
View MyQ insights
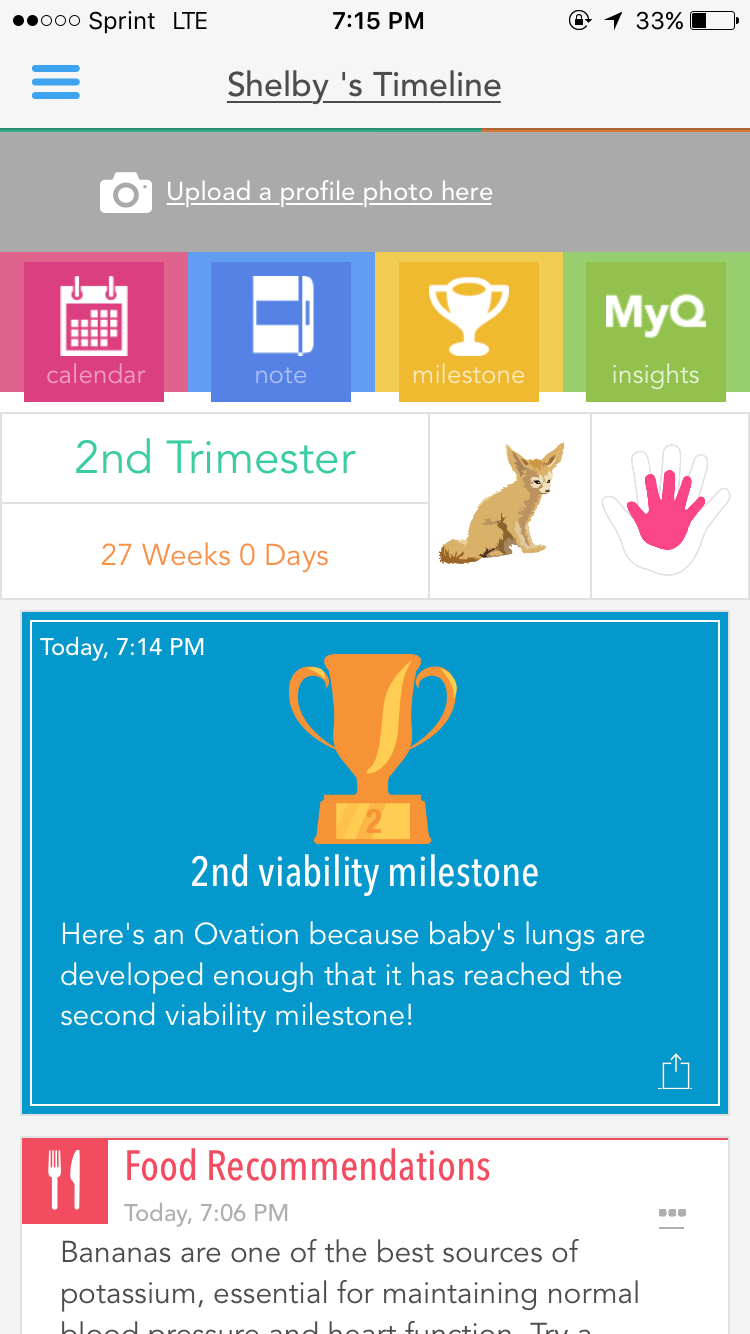pyautogui.click(x=655, y=331)
